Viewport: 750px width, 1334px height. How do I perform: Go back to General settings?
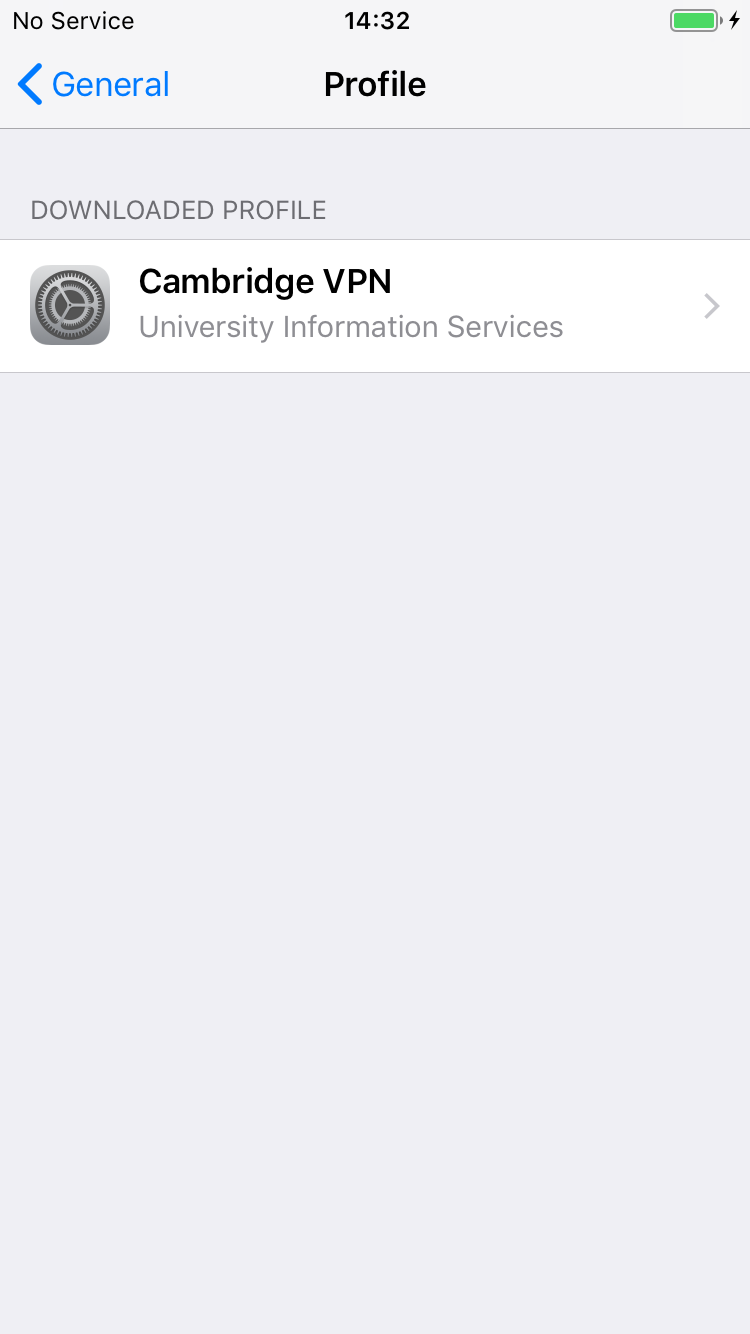[94, 85]
